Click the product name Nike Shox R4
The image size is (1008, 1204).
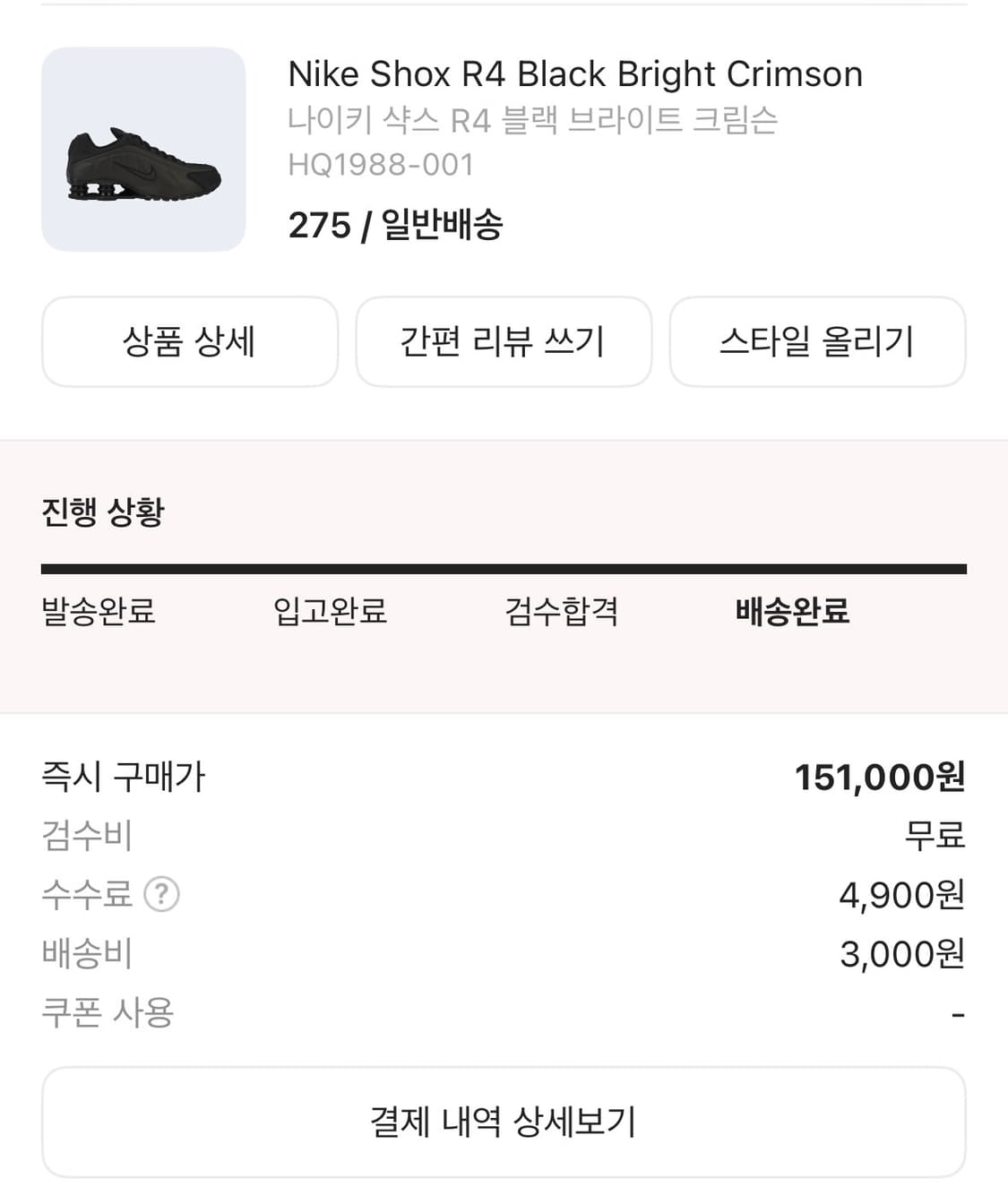coord(574,73)
